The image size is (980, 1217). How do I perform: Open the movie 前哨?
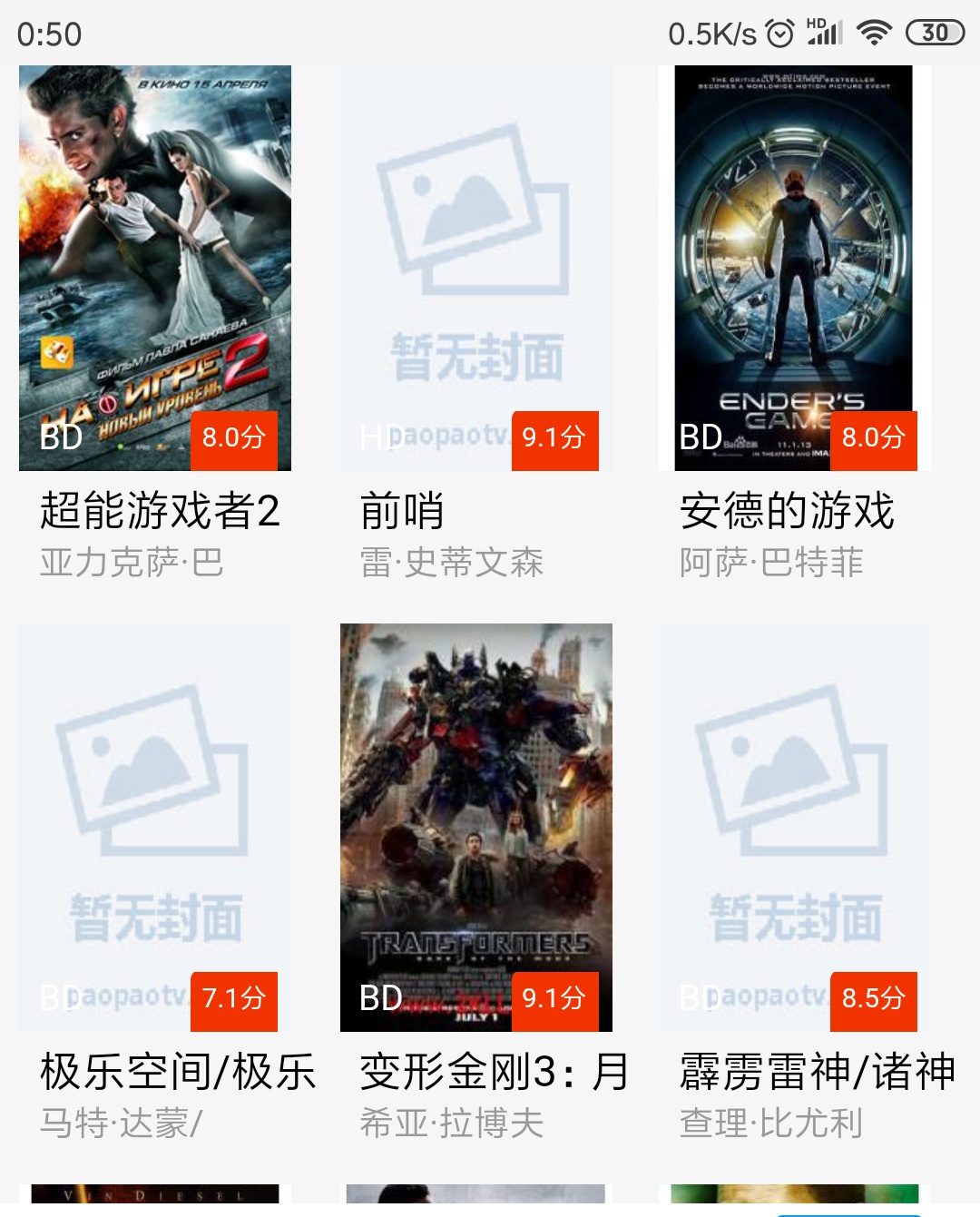pyautogui.click(x=475, y=268)
